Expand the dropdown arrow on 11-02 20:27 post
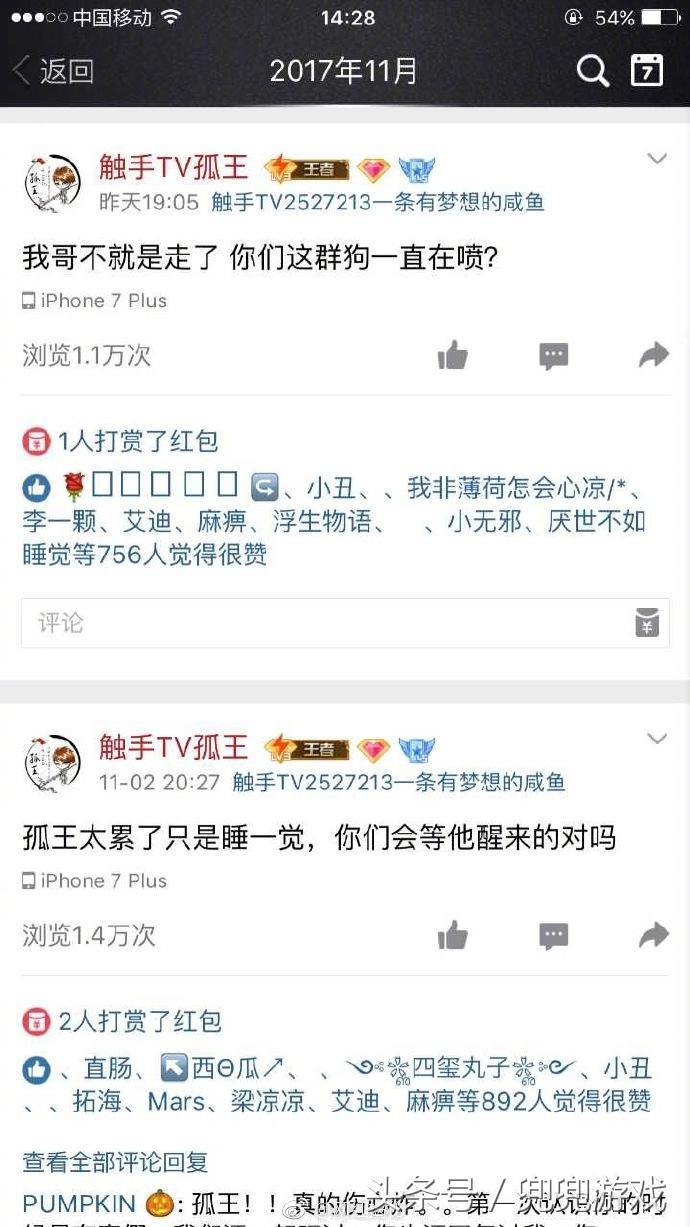The image size is (690, 1227). [657, 739]
